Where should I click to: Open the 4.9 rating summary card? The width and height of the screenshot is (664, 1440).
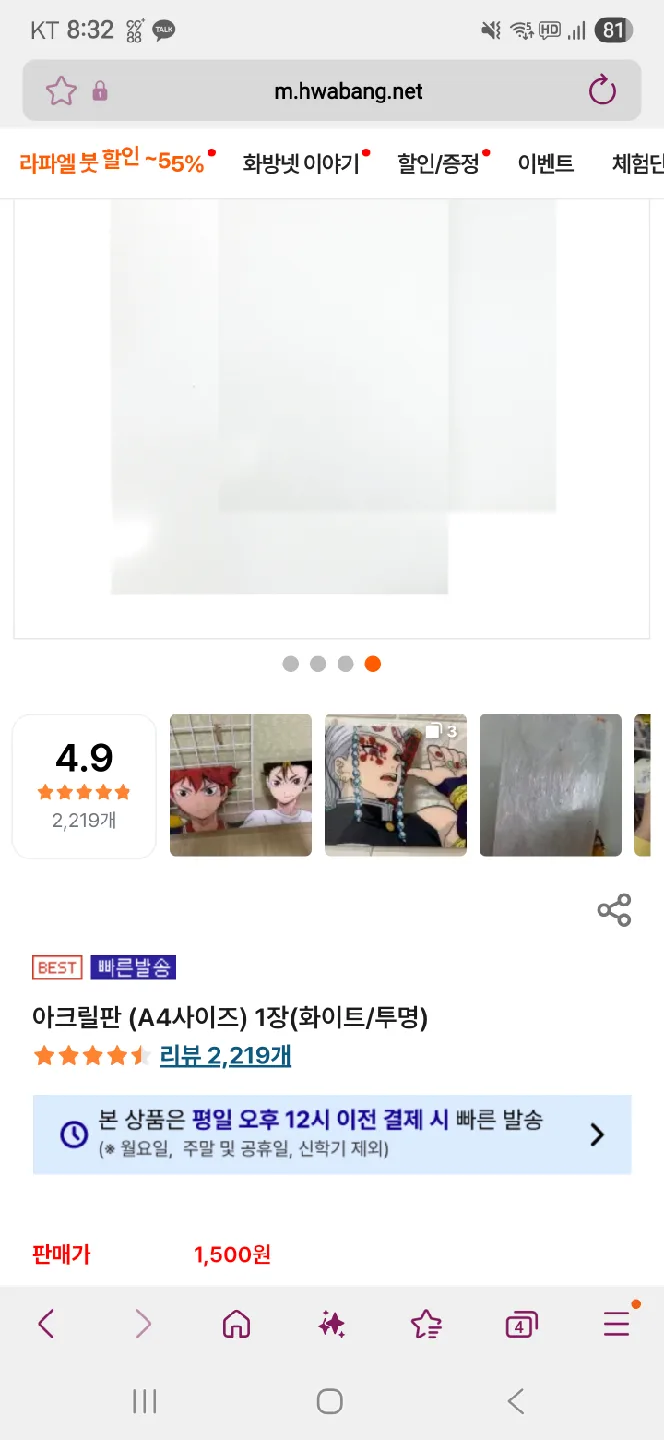coord(84,786)
